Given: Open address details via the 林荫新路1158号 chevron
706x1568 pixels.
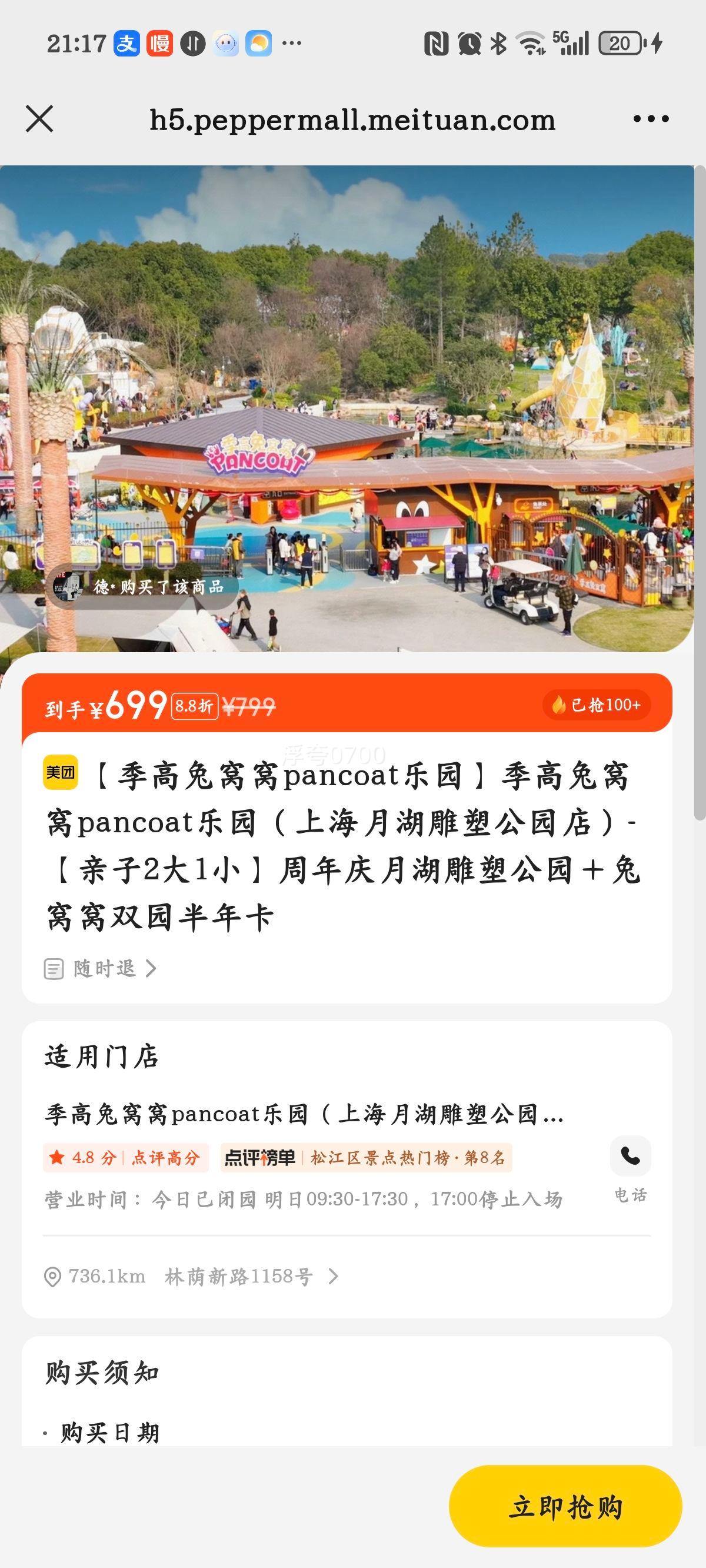Looking at the screenshot, I should point(332,1278).
